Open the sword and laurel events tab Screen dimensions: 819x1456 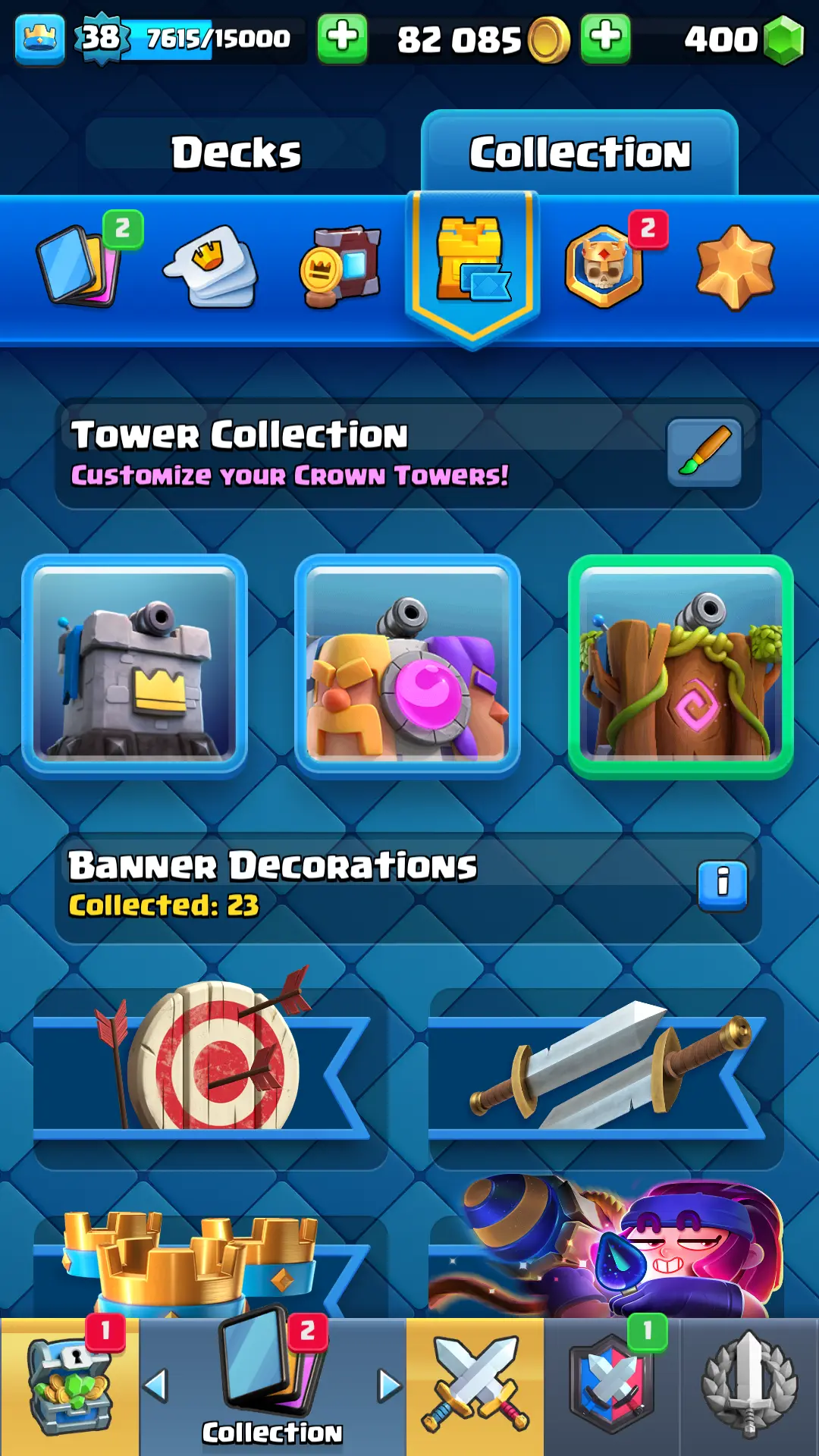coord(749,1386)
